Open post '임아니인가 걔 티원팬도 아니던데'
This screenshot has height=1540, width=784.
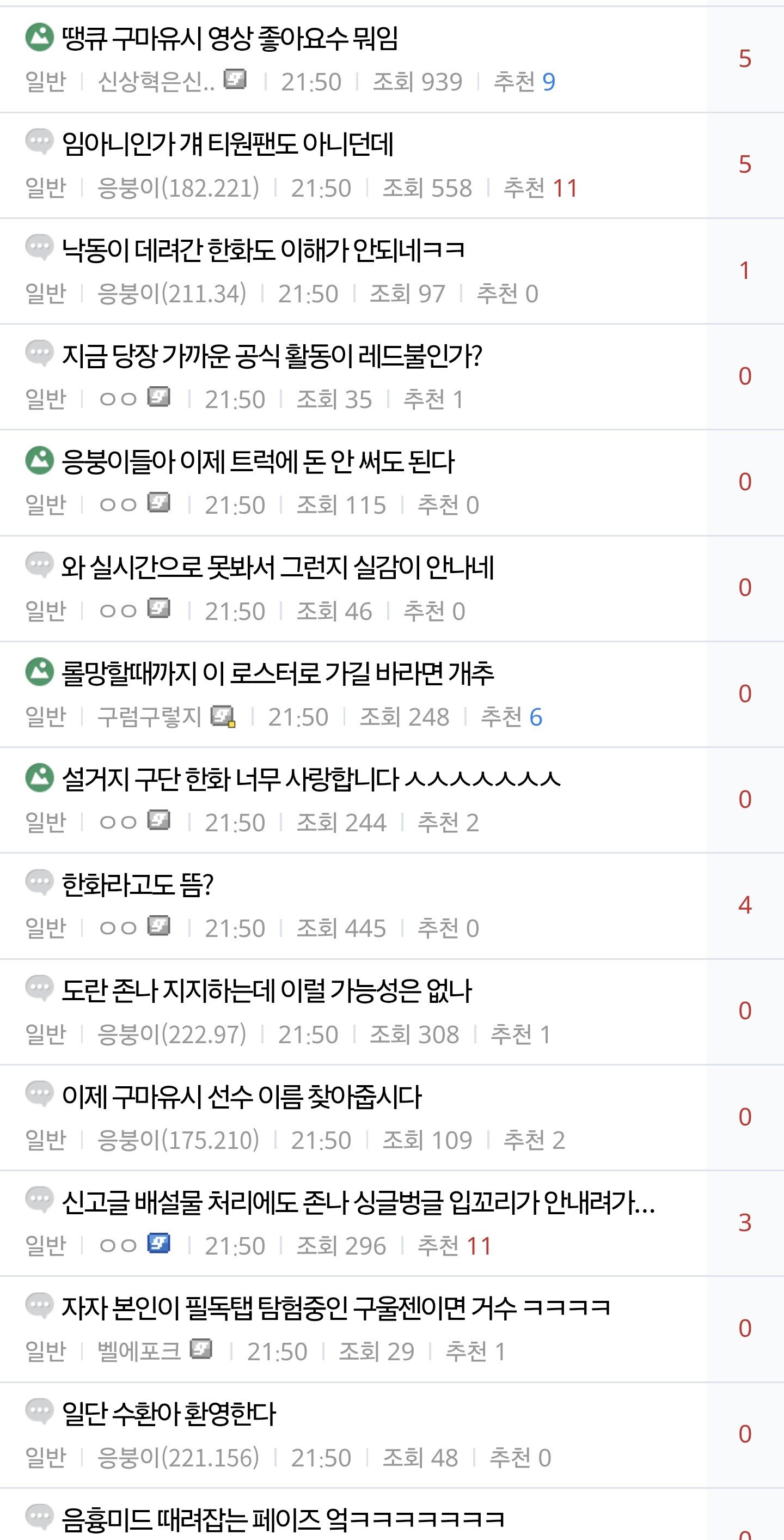(x=228, y=144)
